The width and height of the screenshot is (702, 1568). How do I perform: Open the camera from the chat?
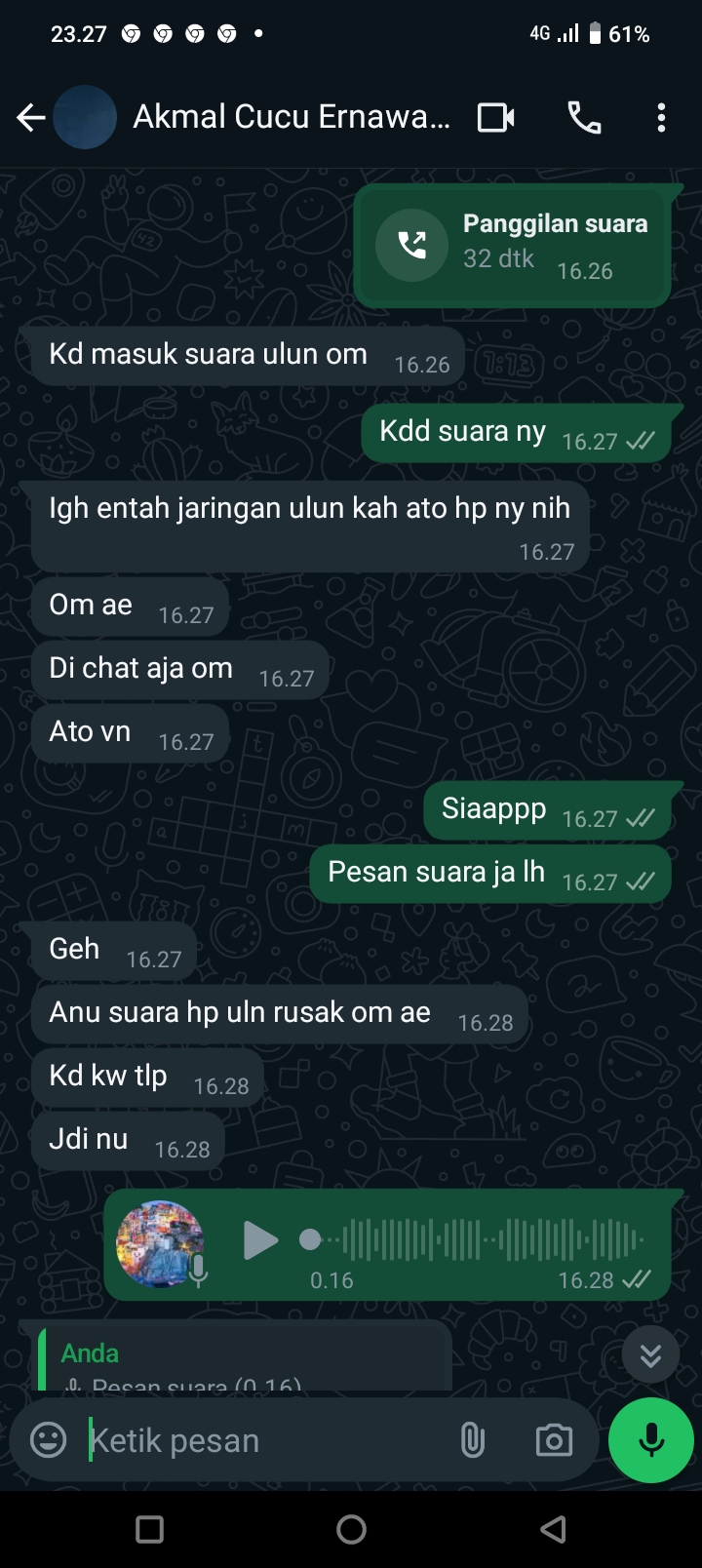(x=554, y=1440)
